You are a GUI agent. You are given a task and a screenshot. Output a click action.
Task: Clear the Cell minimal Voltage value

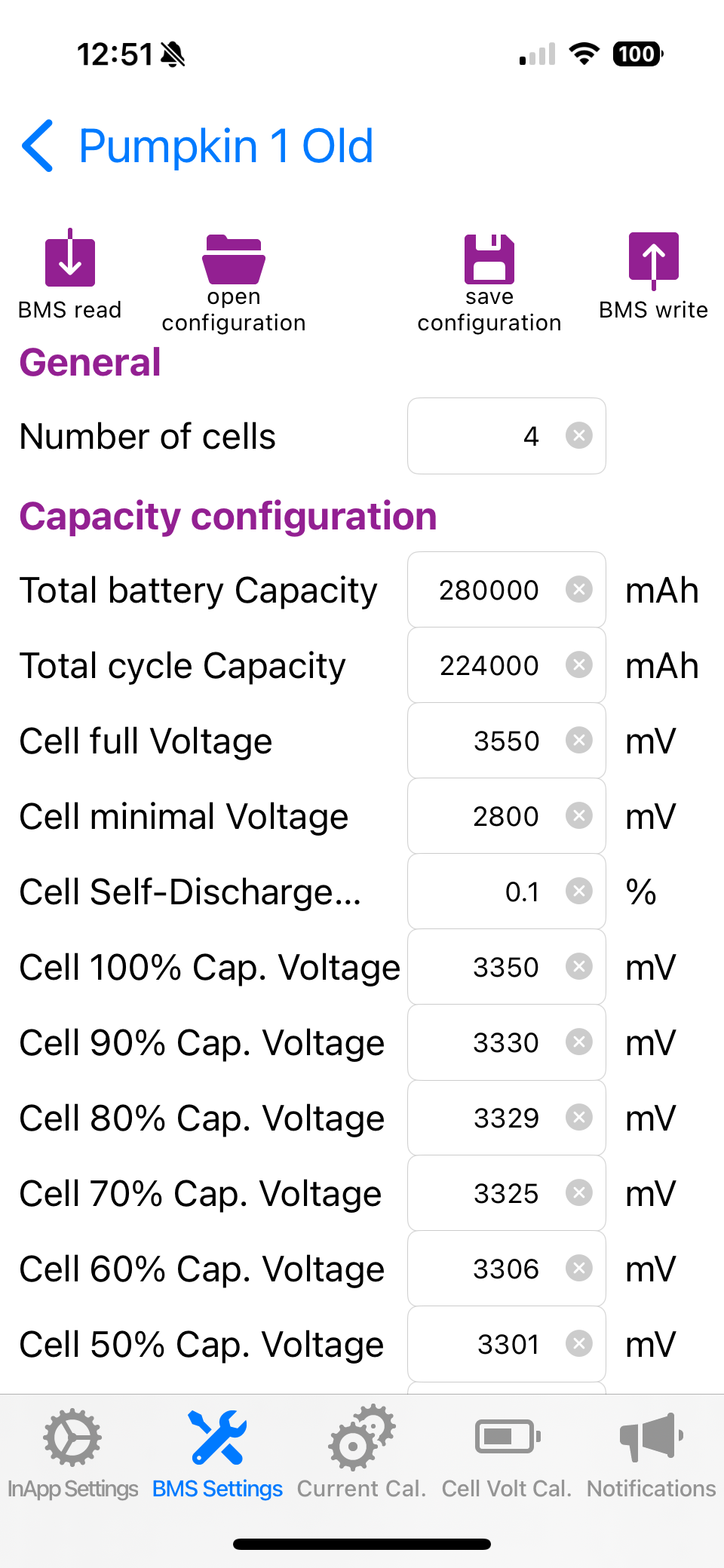tap(579, 816)
